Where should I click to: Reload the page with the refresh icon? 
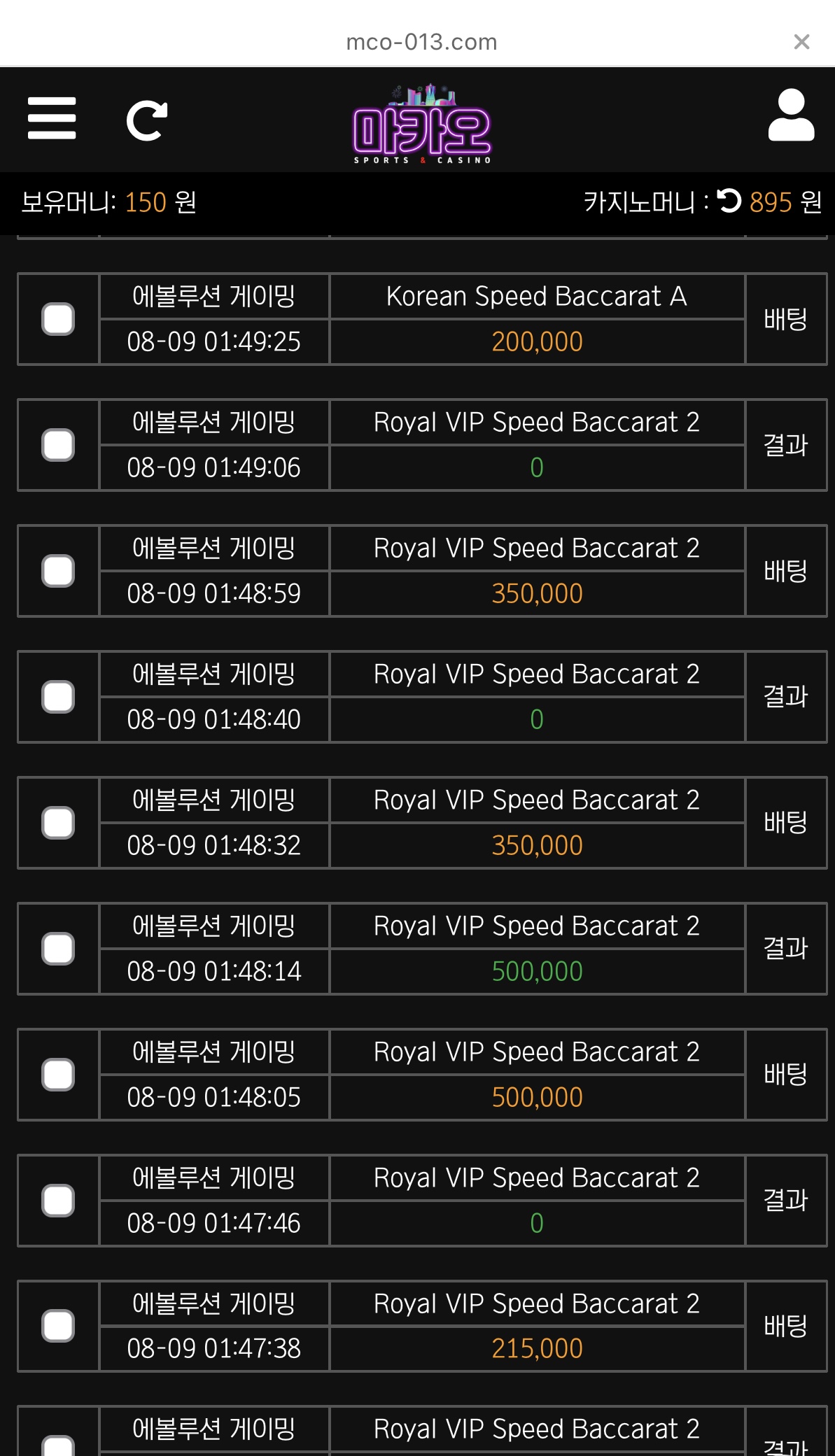pyautogui.click(x=147, y=120)
